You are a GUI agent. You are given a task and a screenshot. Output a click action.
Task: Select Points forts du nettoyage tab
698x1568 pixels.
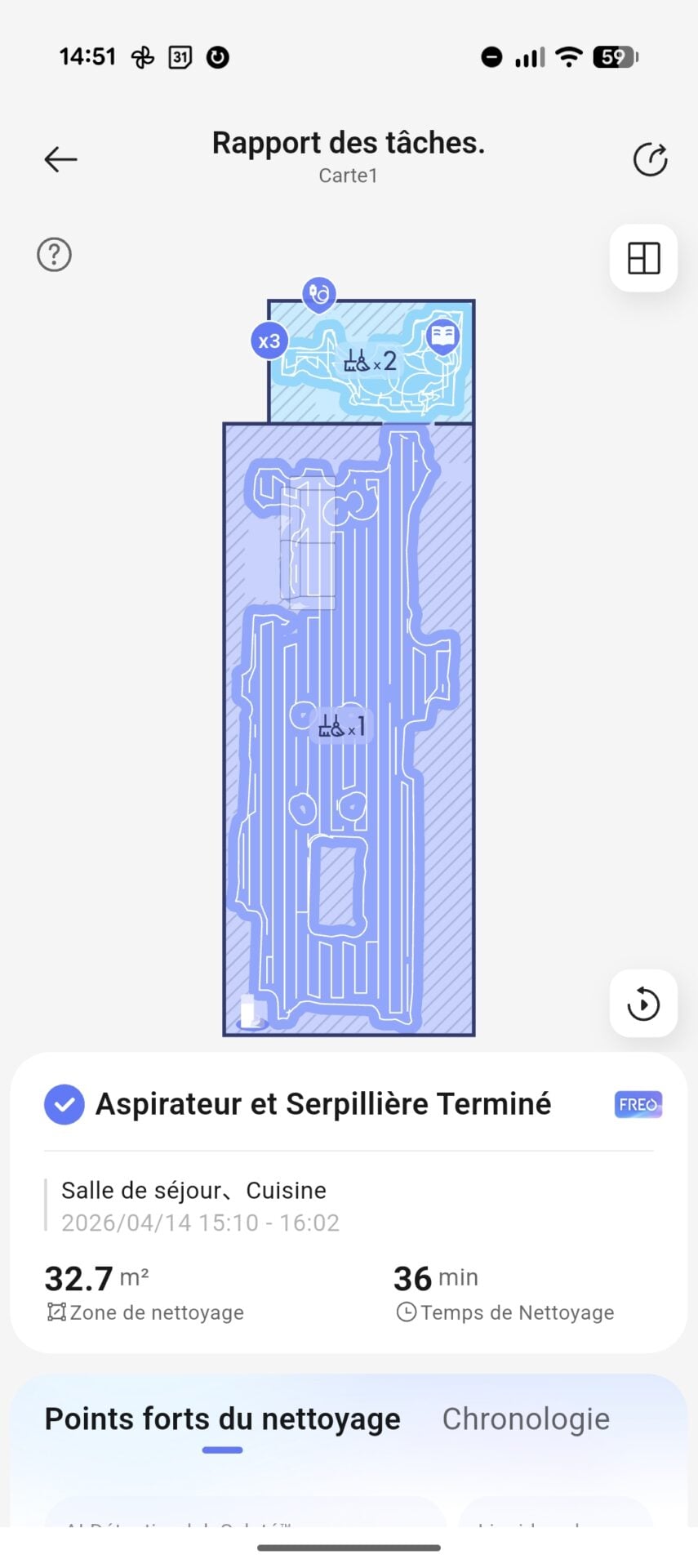pyautogui.click(x=222, y=1419)
